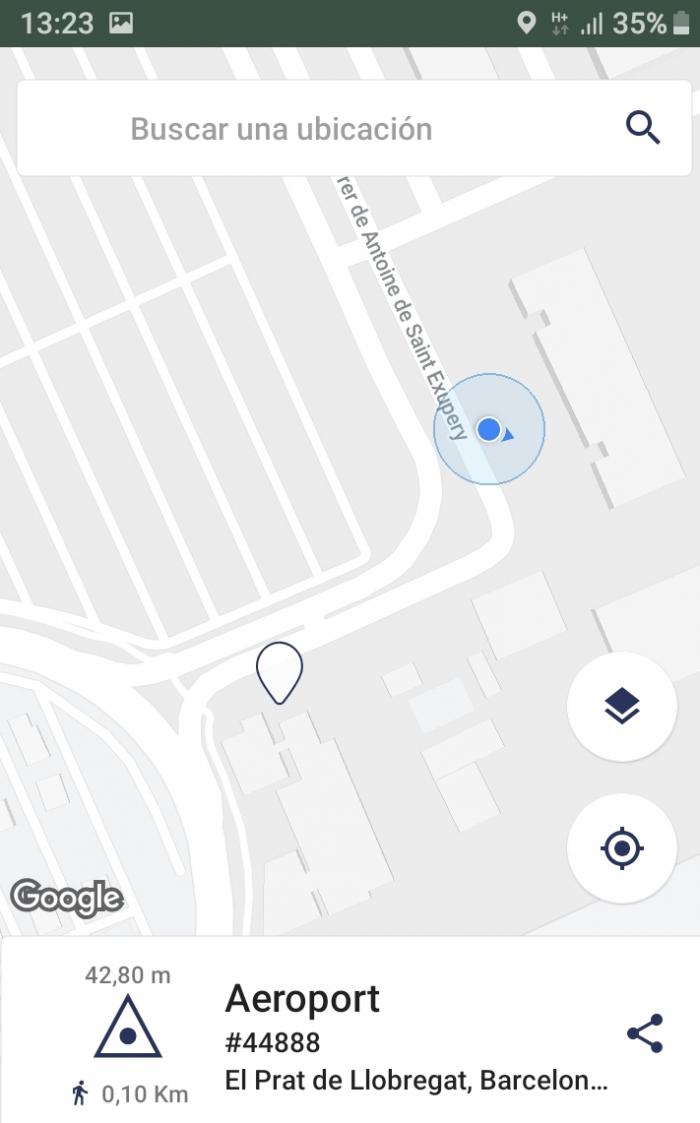Select the white map pin marker
The height and width of the screenshot is (1123, 700).
[279, 673]
